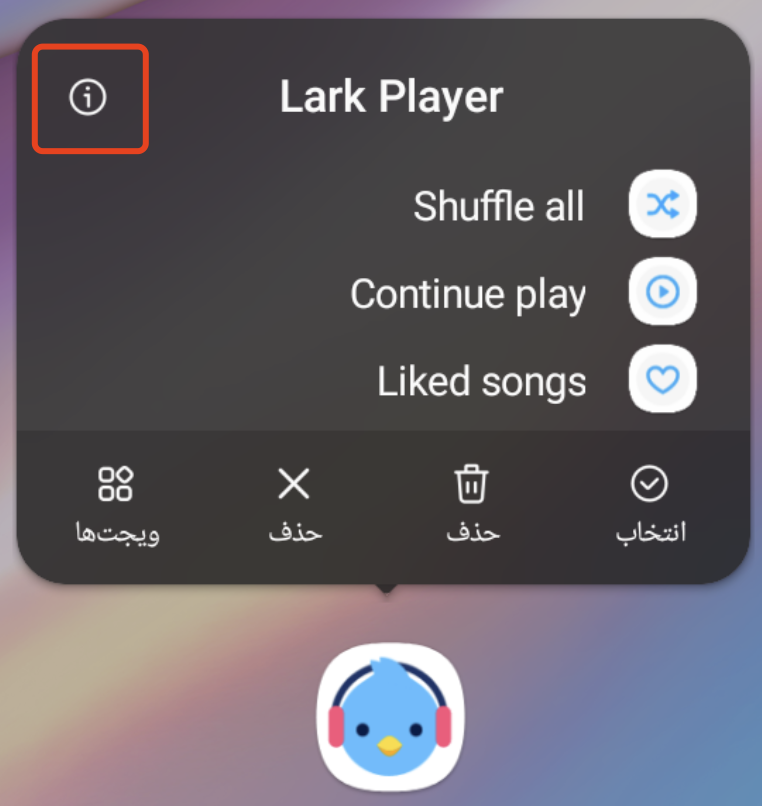The image size is (762, 806).
Task: Tap the trash can حذف option
Action: point(471,503)
